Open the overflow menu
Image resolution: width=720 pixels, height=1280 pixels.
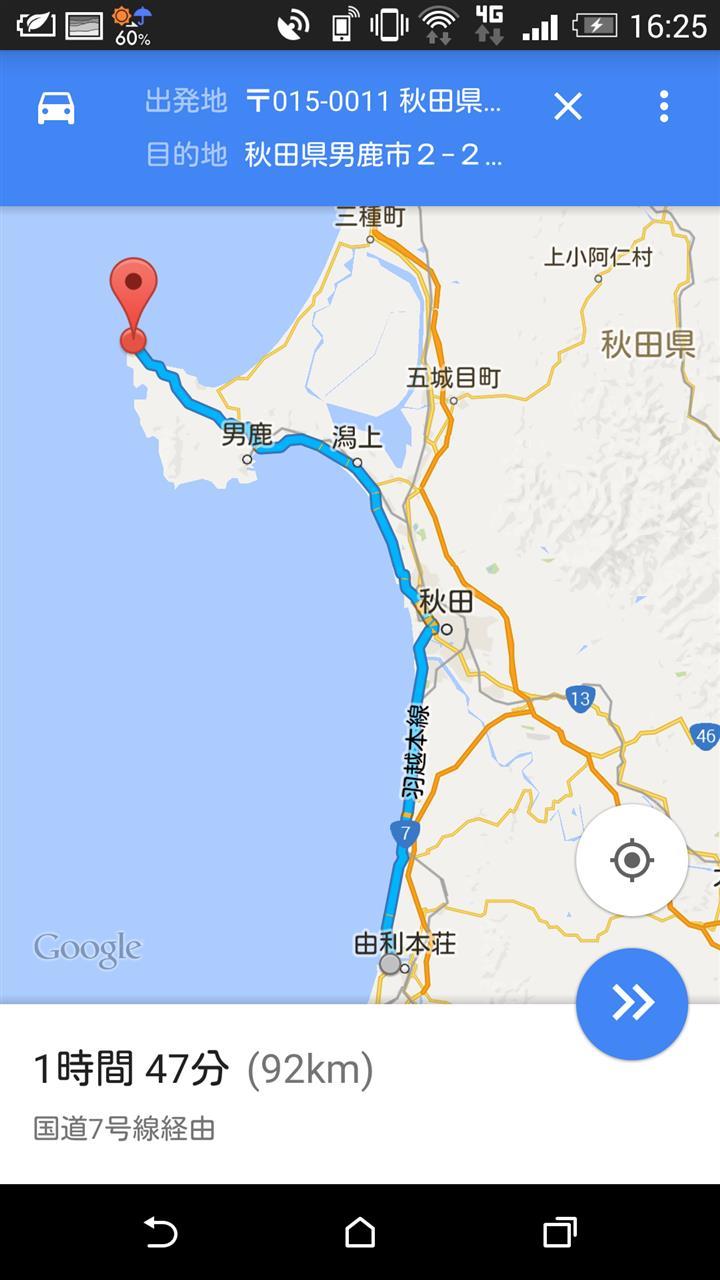663,106
